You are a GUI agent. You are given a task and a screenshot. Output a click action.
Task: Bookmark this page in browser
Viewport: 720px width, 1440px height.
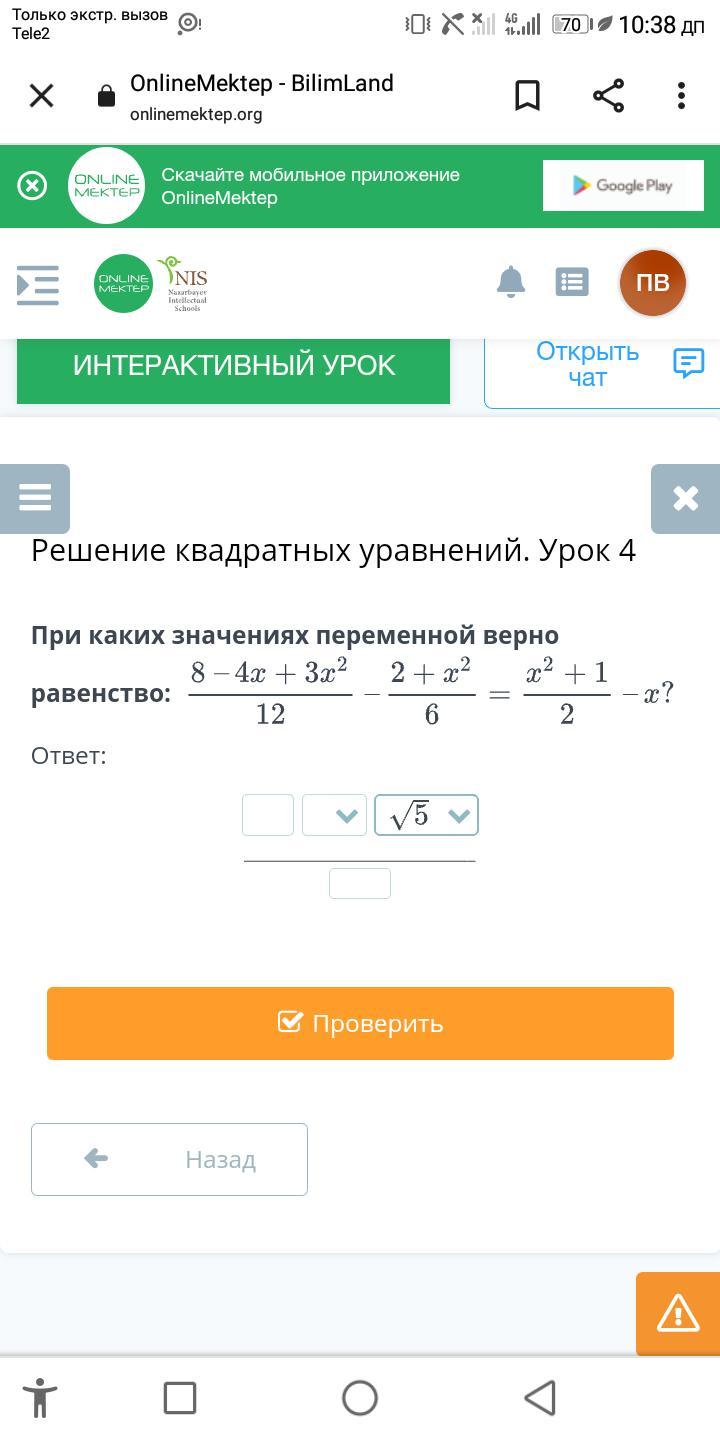(527, 96)
